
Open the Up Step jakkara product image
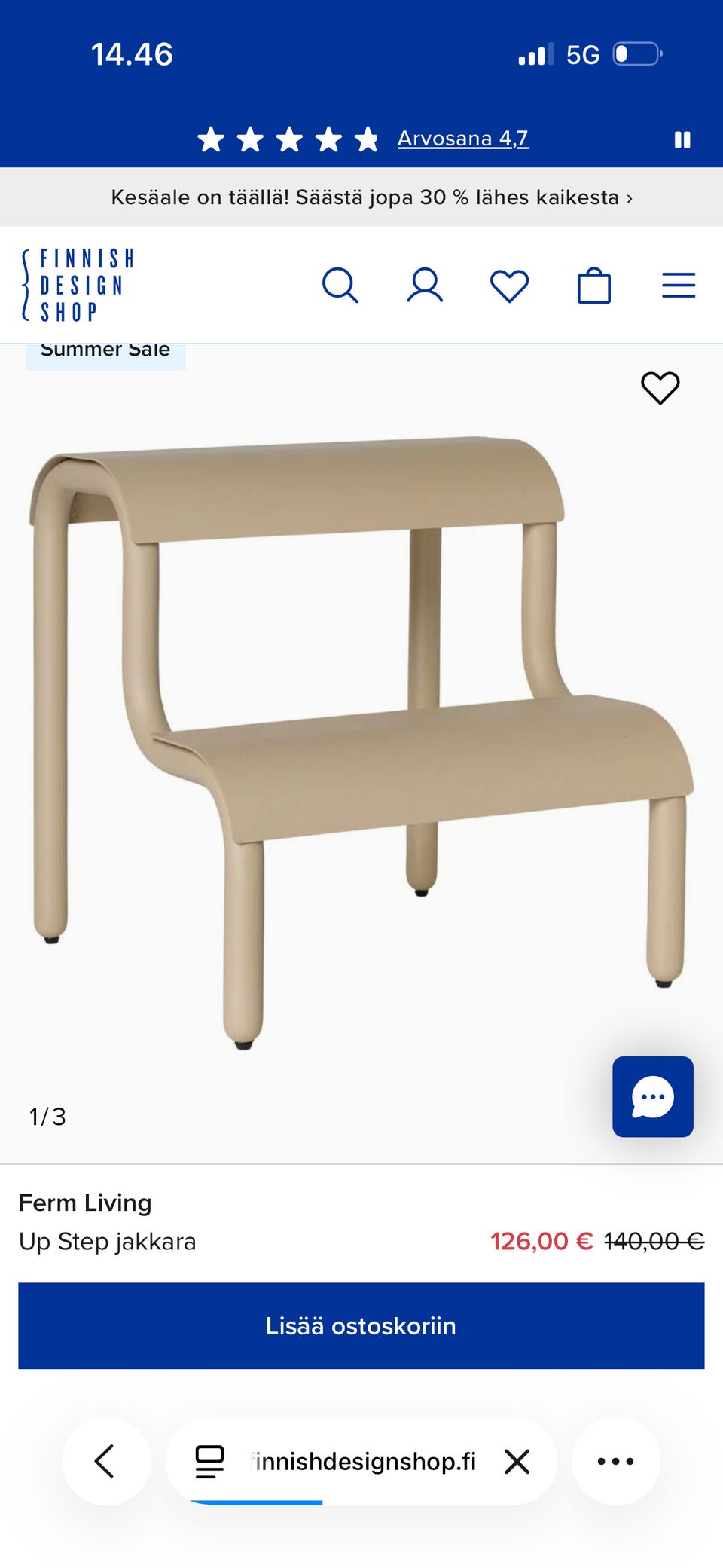[361, 742]
